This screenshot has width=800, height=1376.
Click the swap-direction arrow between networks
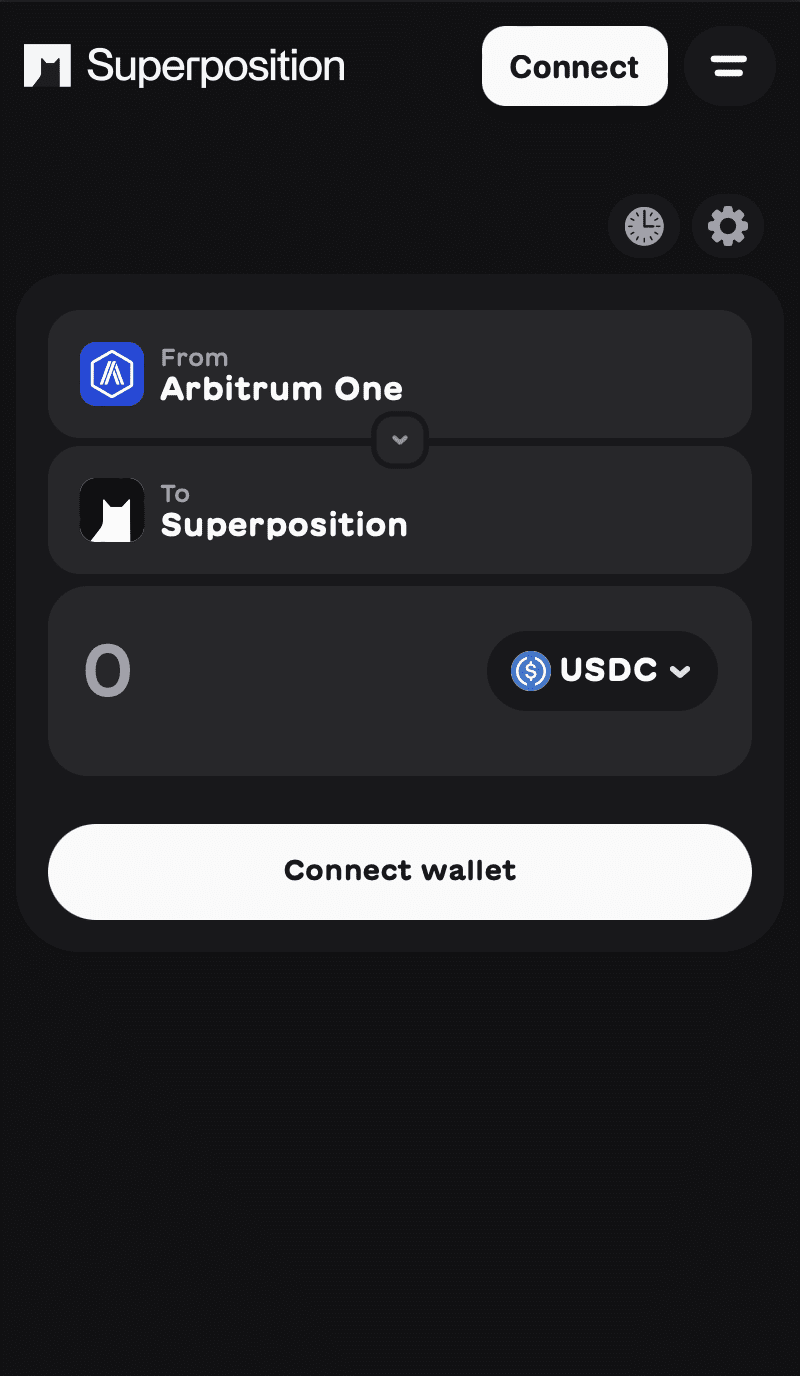tap(400, 440)
